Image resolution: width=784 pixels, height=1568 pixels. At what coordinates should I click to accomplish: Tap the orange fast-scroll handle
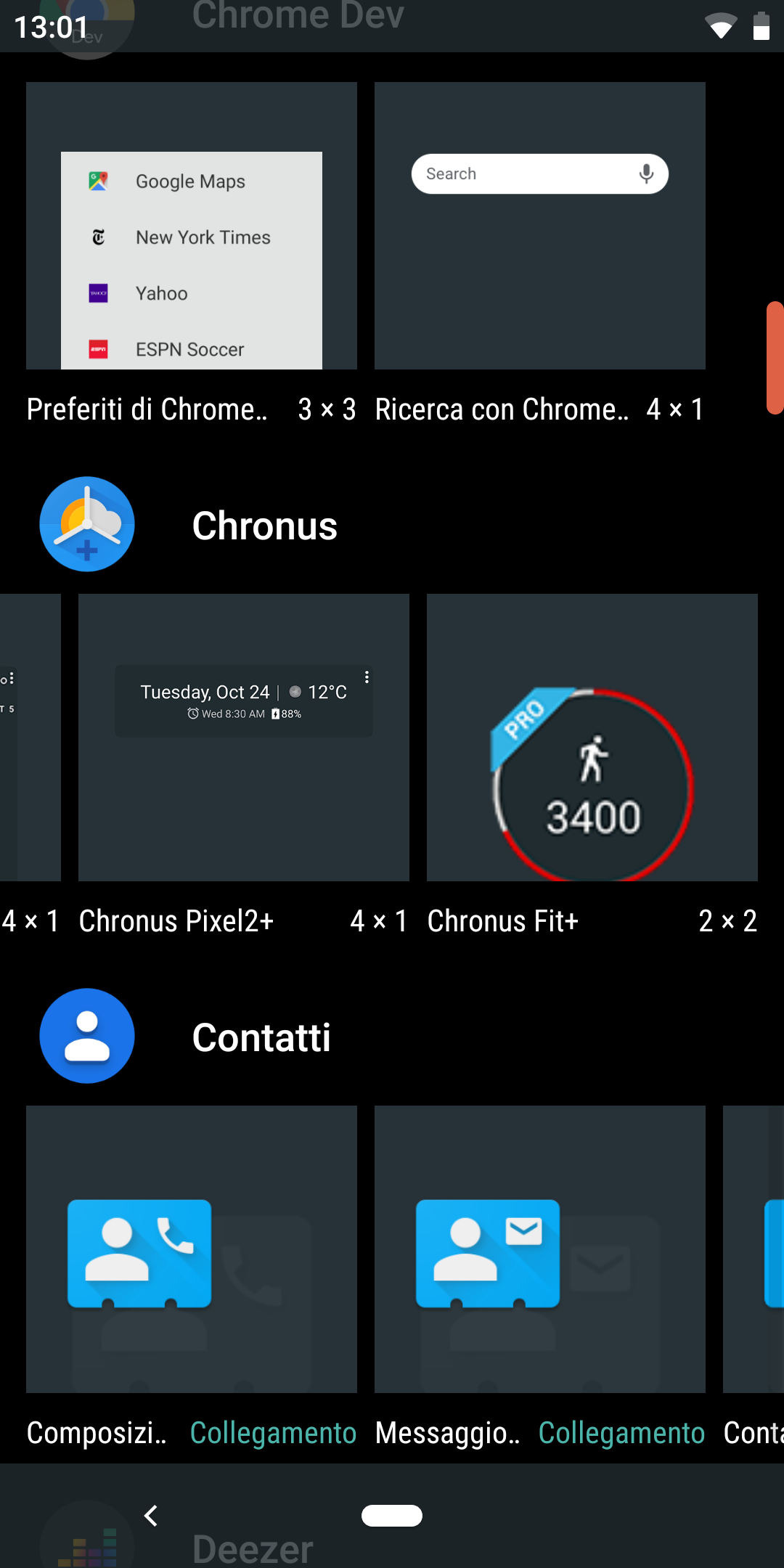tap(774, 358)
